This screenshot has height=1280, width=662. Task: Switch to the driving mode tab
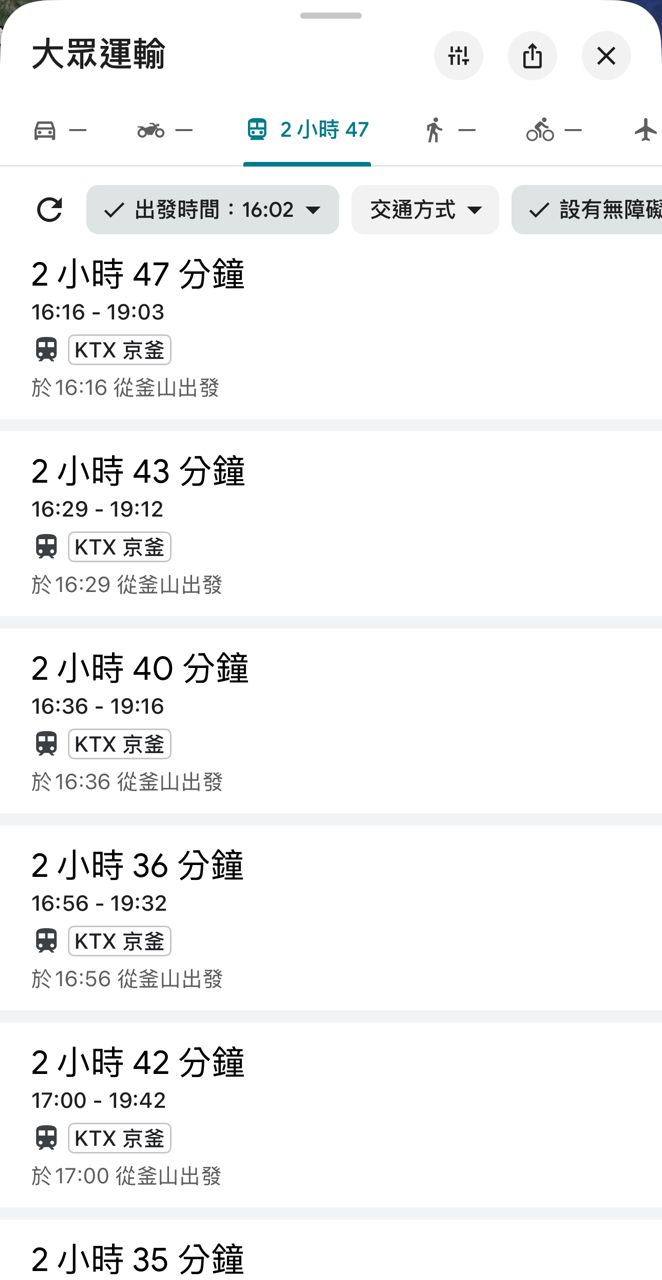(x=59, y=130)
